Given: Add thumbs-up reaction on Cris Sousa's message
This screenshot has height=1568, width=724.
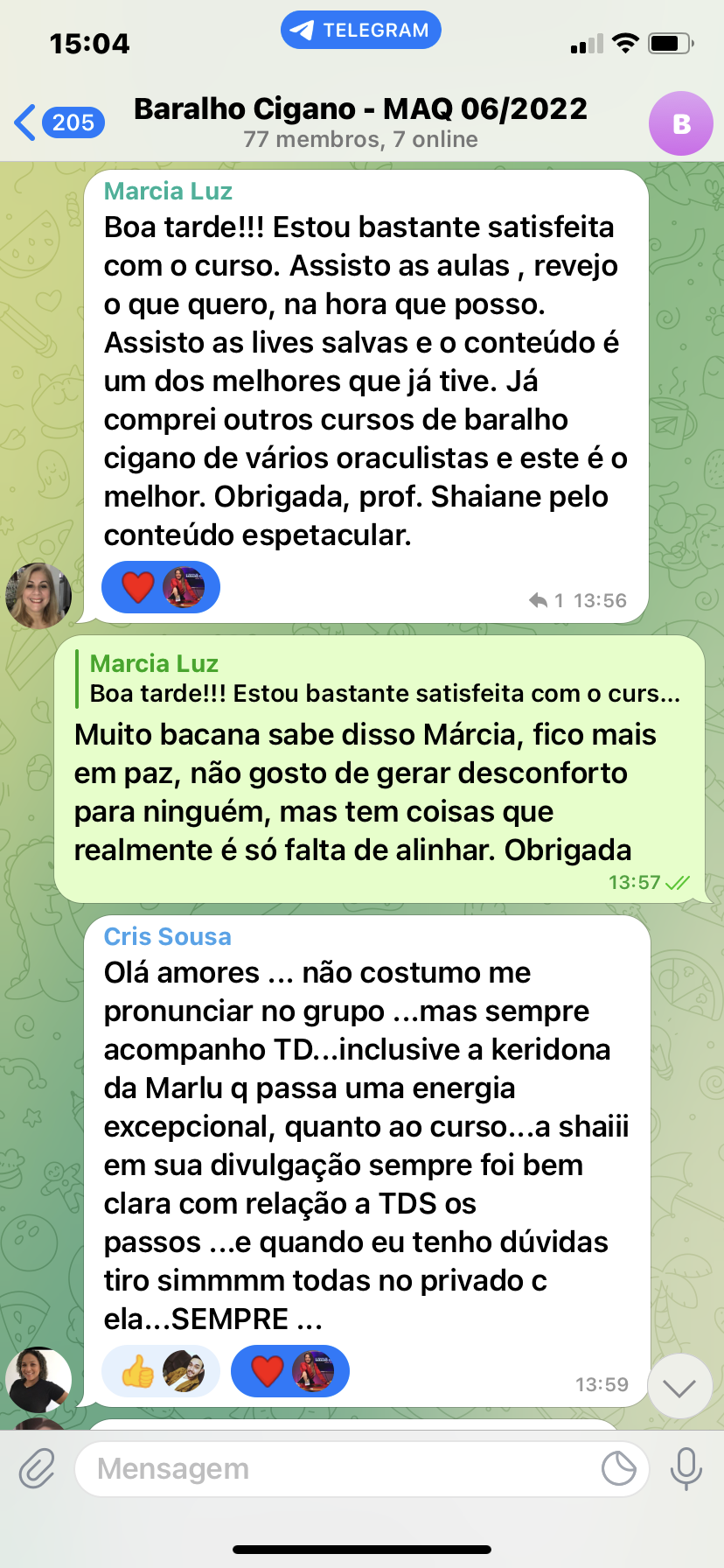Looking at the screenshot, I should (x=160, y=1371).
